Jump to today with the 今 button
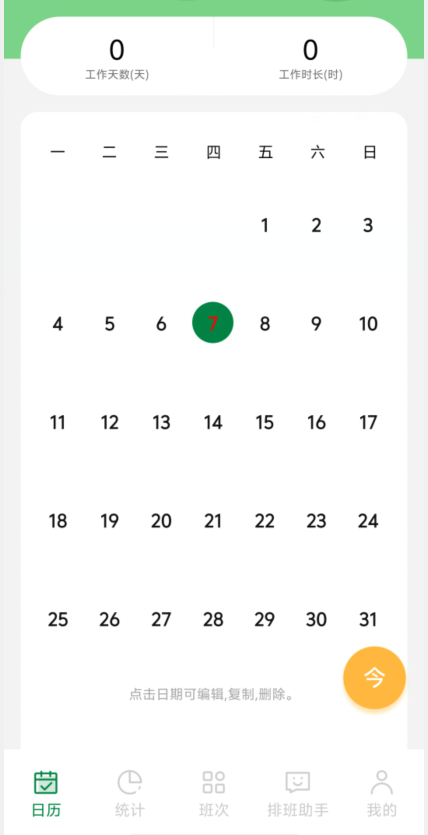Screen dimensions: 428x835 click(374, 677)
